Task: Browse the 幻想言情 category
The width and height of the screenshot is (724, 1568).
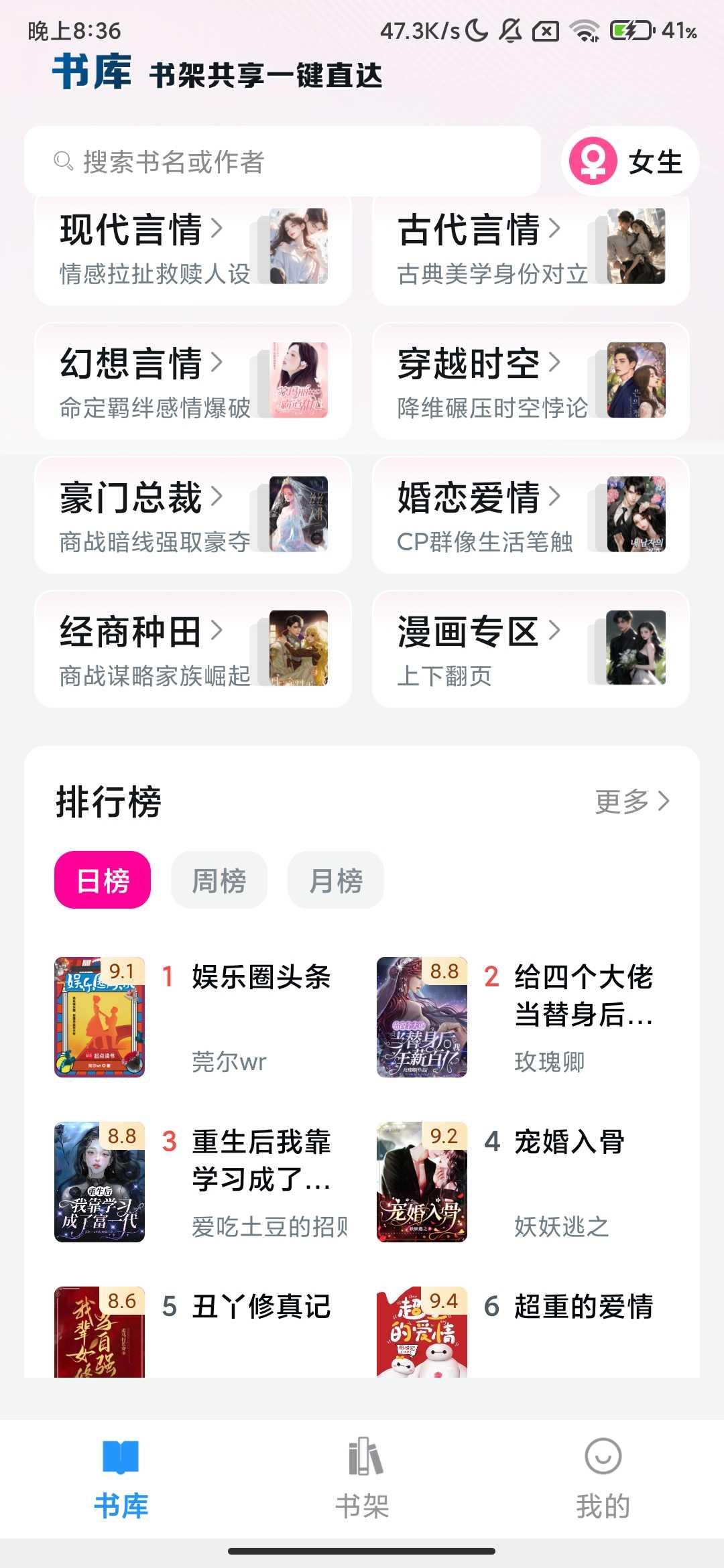Action: pos(192,381)
